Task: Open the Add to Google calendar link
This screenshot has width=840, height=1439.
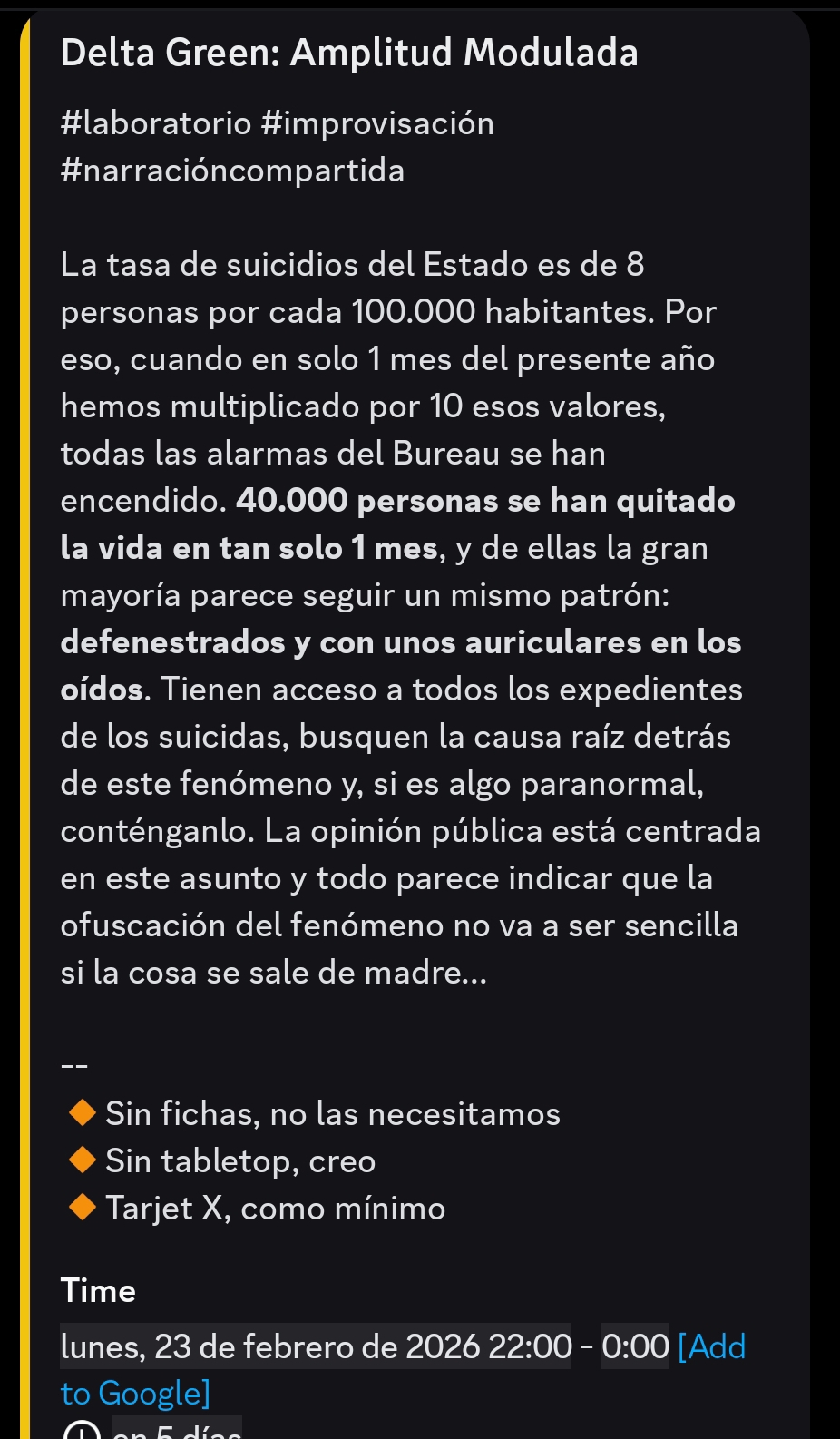Action: [712, 1346]
